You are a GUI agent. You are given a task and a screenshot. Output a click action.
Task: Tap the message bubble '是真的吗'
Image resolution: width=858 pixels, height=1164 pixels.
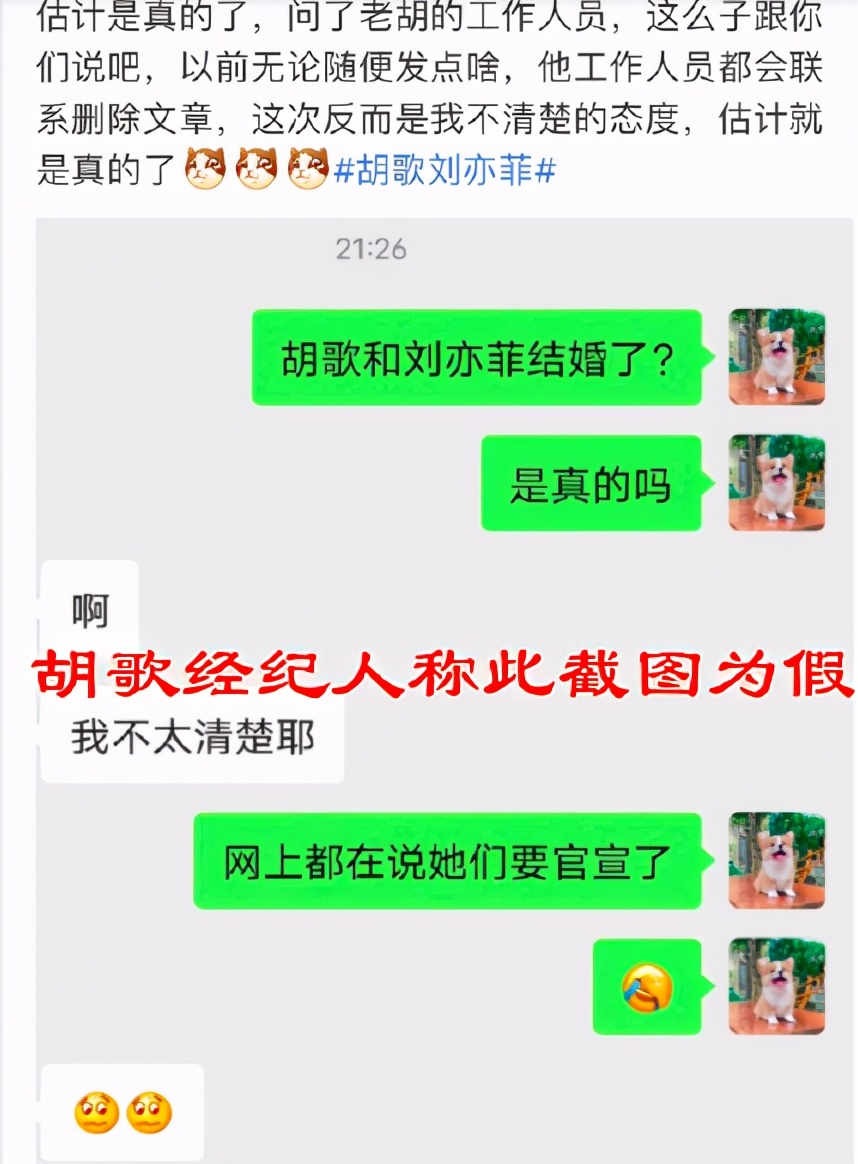[592, 484]
